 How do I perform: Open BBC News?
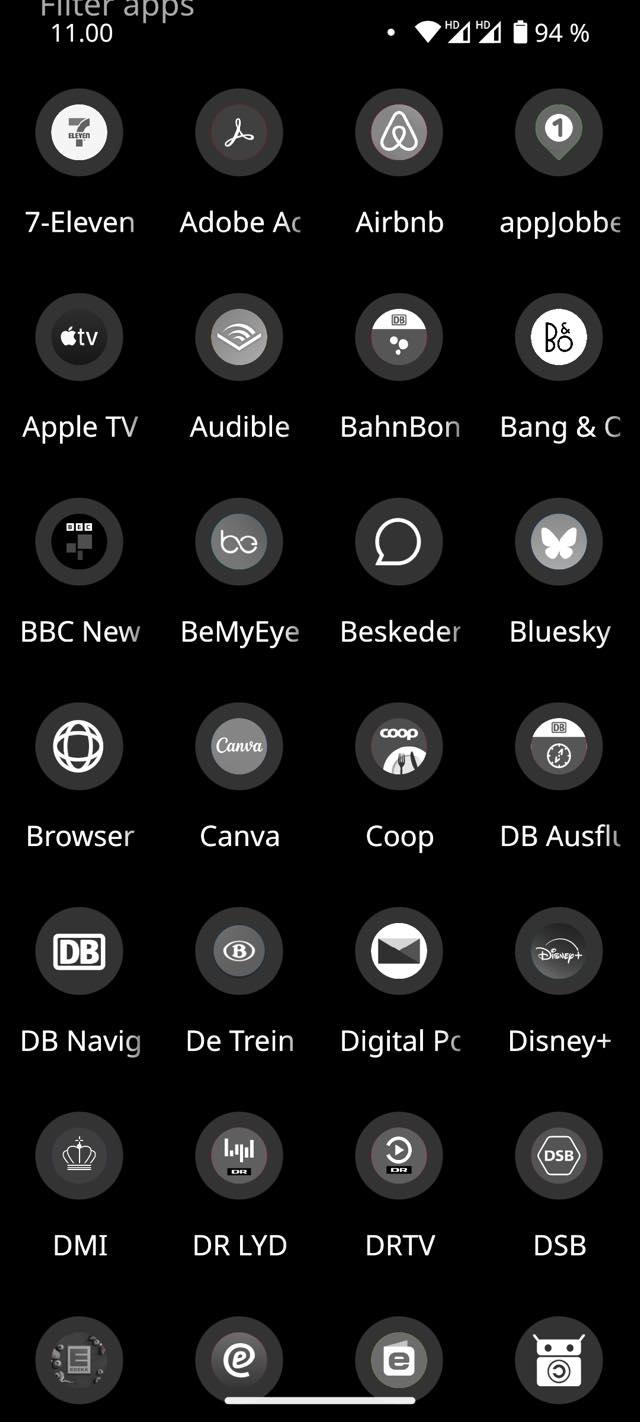pos(79,542)
